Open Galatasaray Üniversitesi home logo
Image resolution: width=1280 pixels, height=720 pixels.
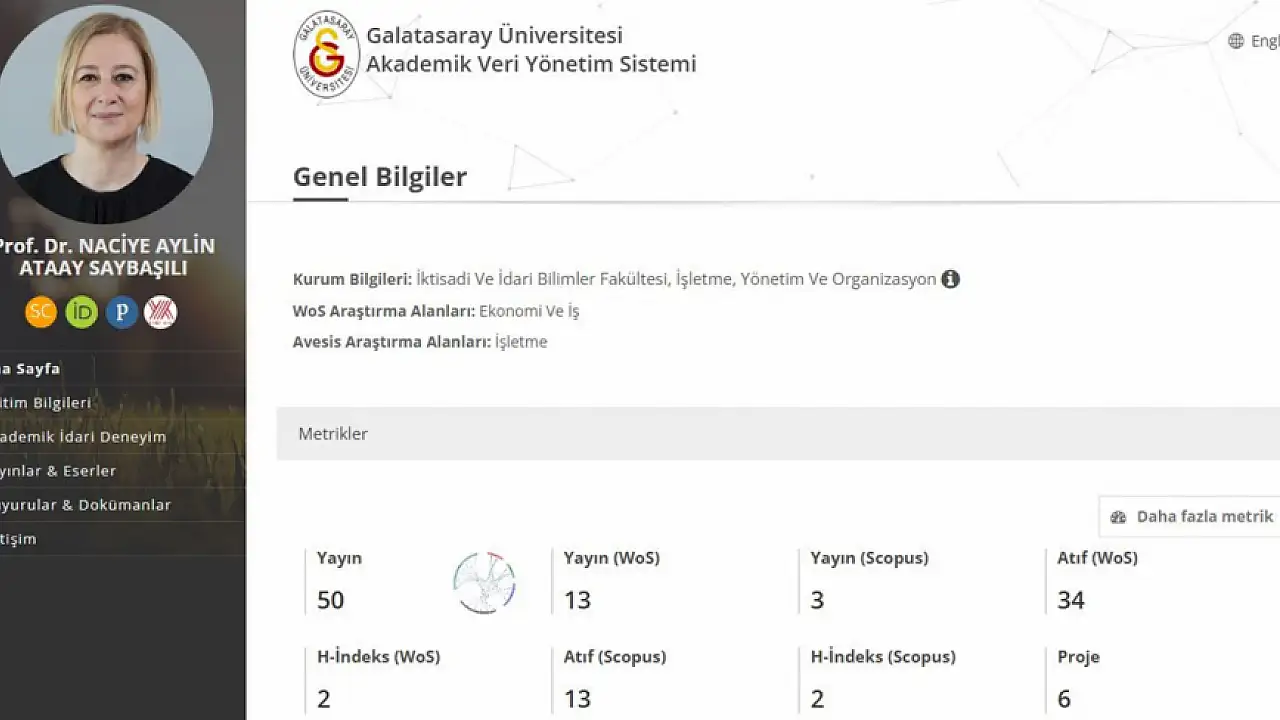tap(326, 52)
